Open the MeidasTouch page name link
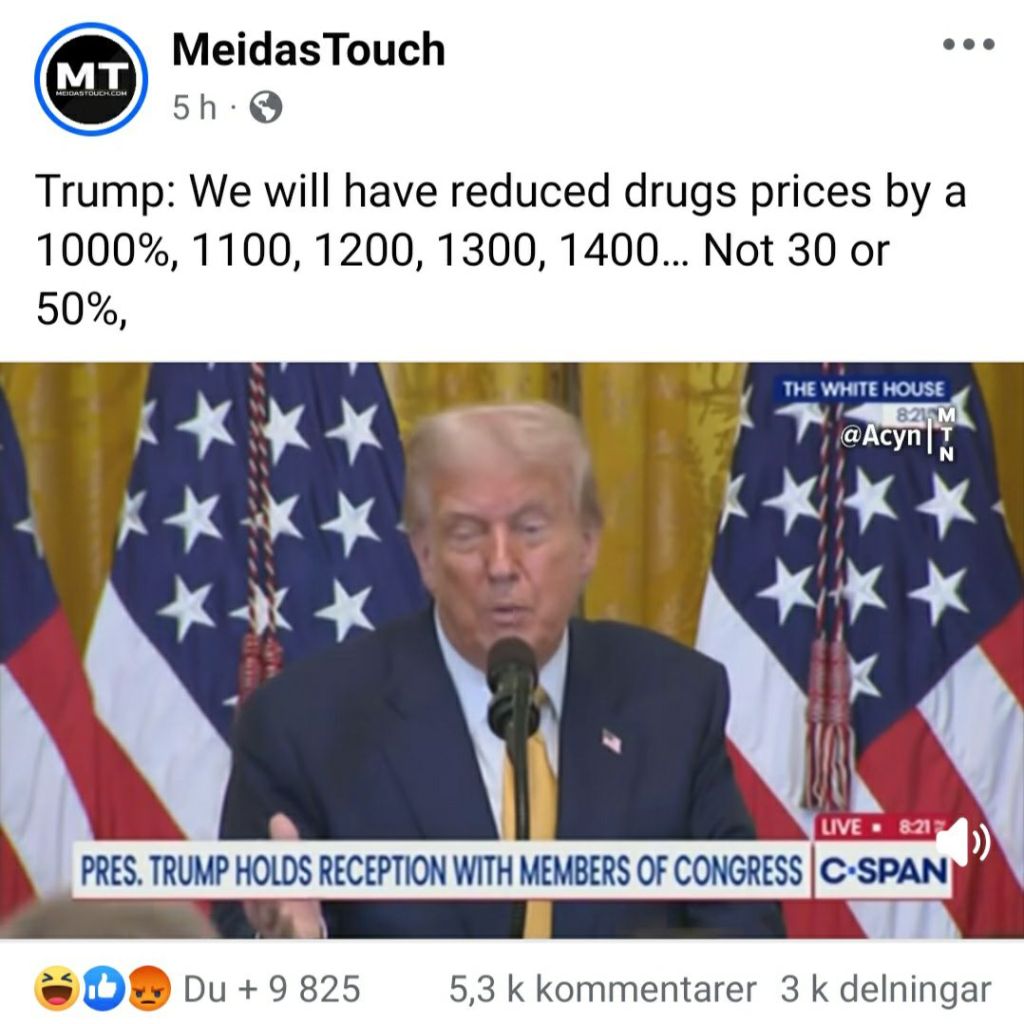This screenshot has width=1024, height=1024. pyautogui.click(x=308, y=50)
